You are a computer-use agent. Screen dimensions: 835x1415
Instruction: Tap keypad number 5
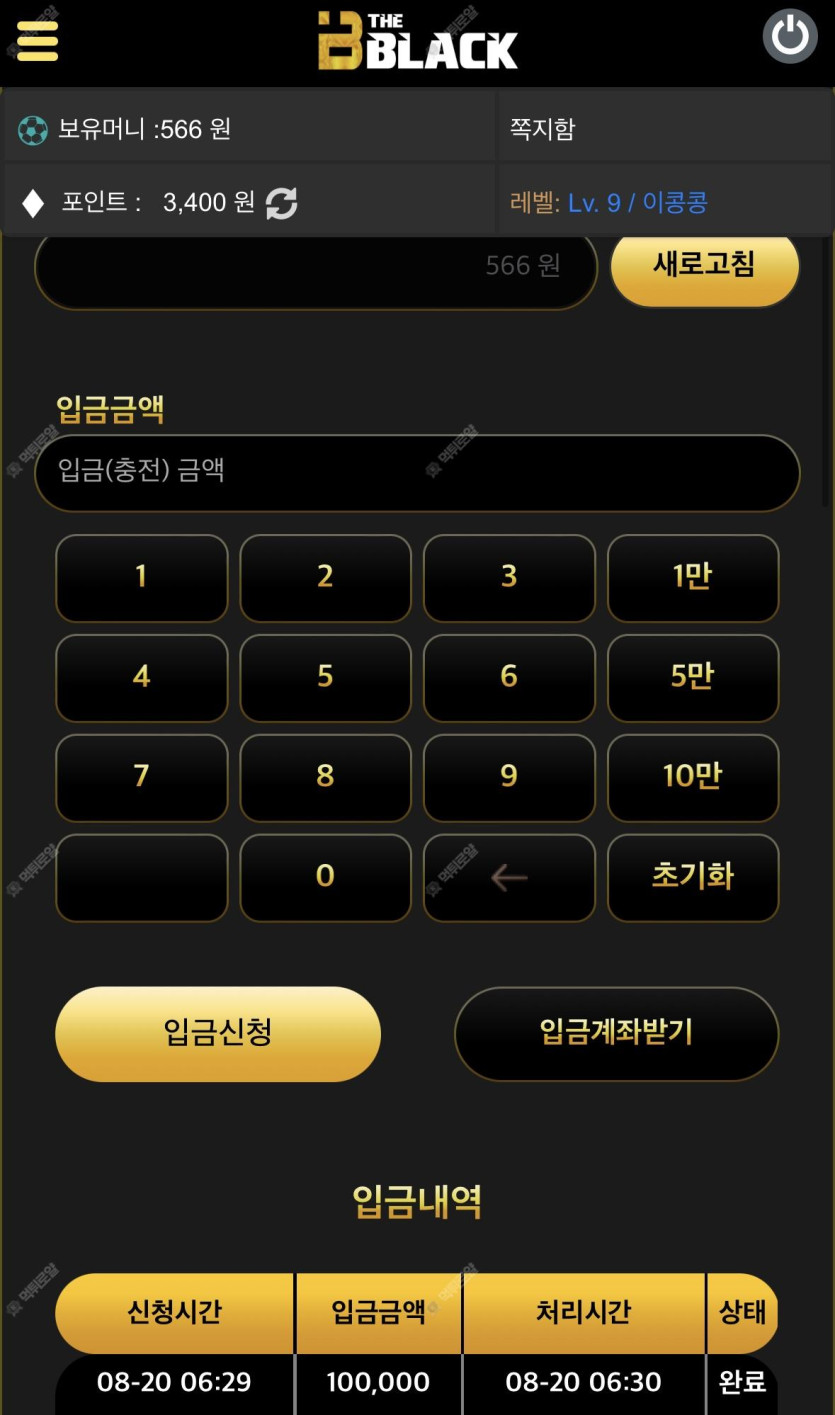[325, 677]
